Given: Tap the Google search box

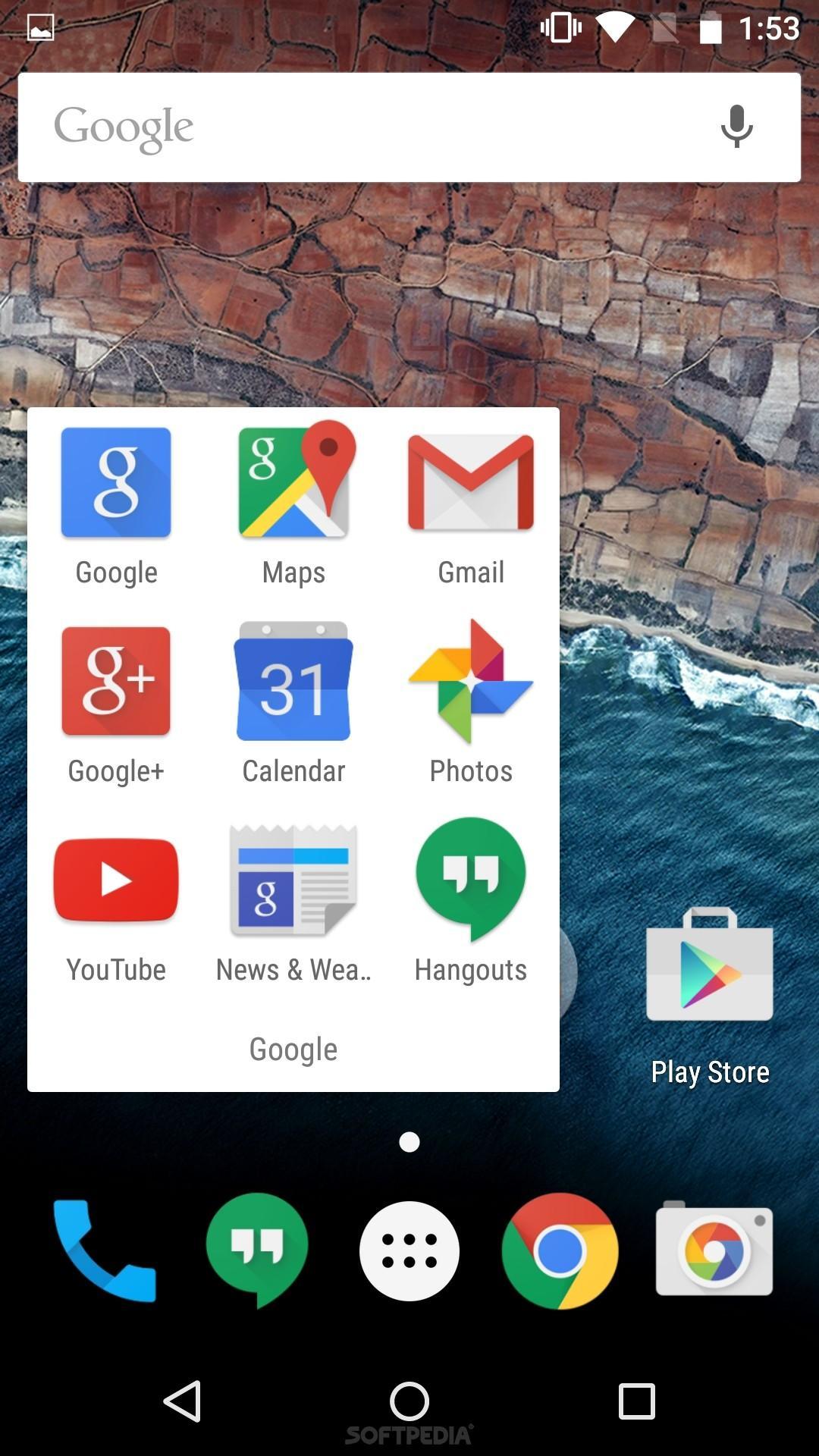Looking at the screenshot, I should point(364,127).
